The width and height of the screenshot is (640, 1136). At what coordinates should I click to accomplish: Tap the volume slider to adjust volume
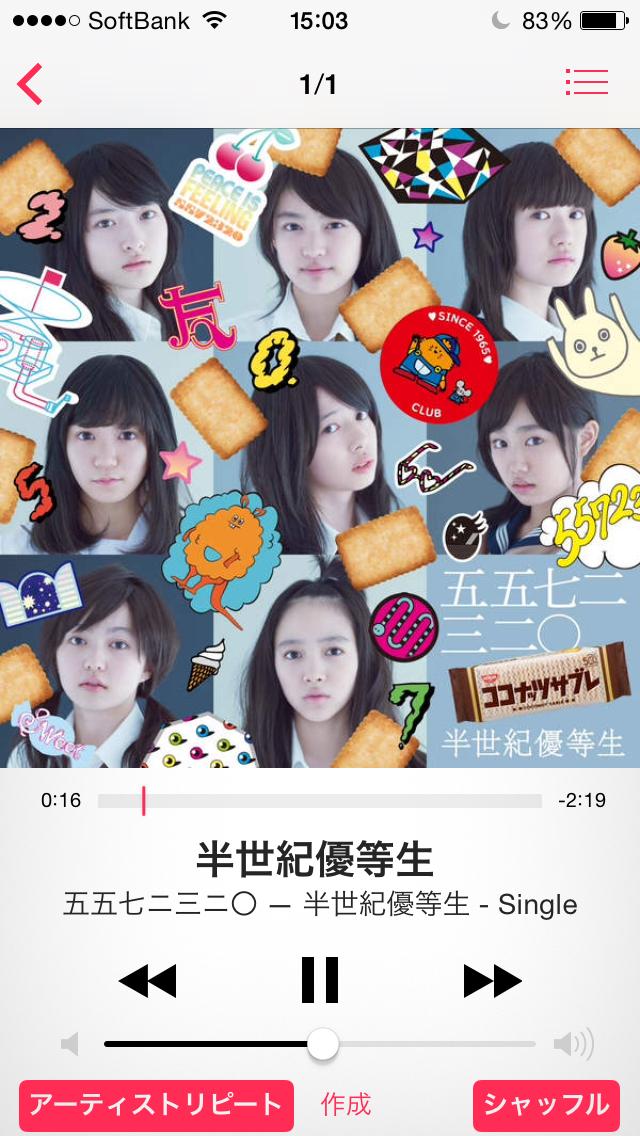click(322, 1044)
